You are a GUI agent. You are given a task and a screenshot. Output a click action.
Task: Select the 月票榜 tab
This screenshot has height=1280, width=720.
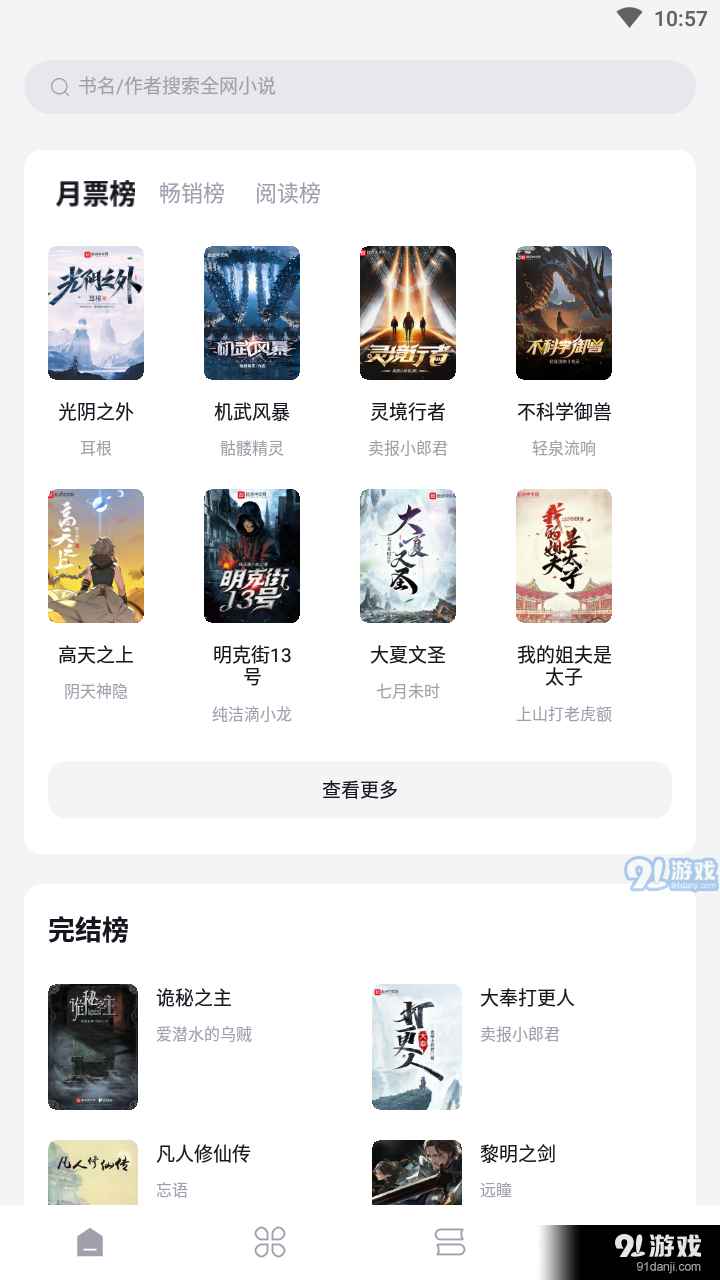point(96,193)
